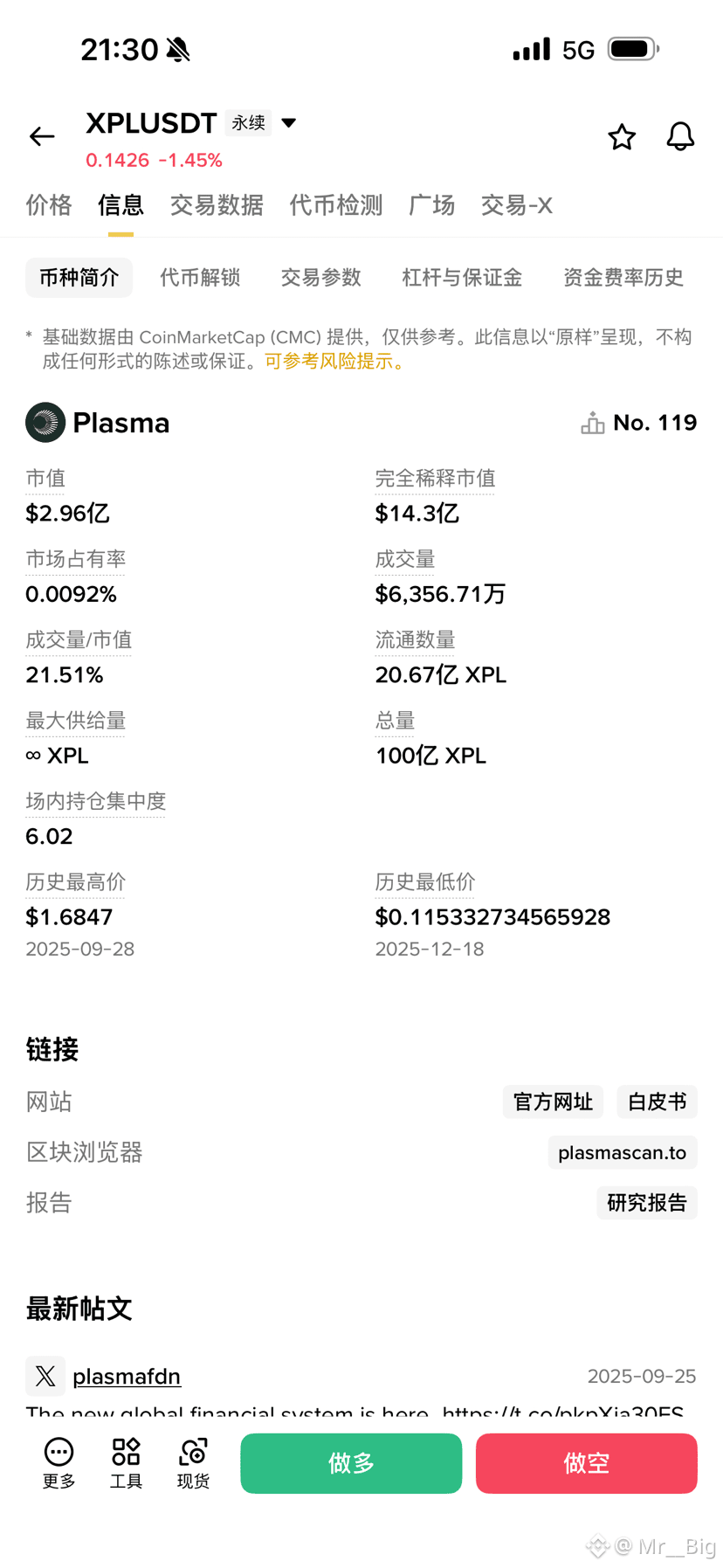723x1568 pixels.
Task: Switch to the 价格 tab
Action: (x=49, y=205)
